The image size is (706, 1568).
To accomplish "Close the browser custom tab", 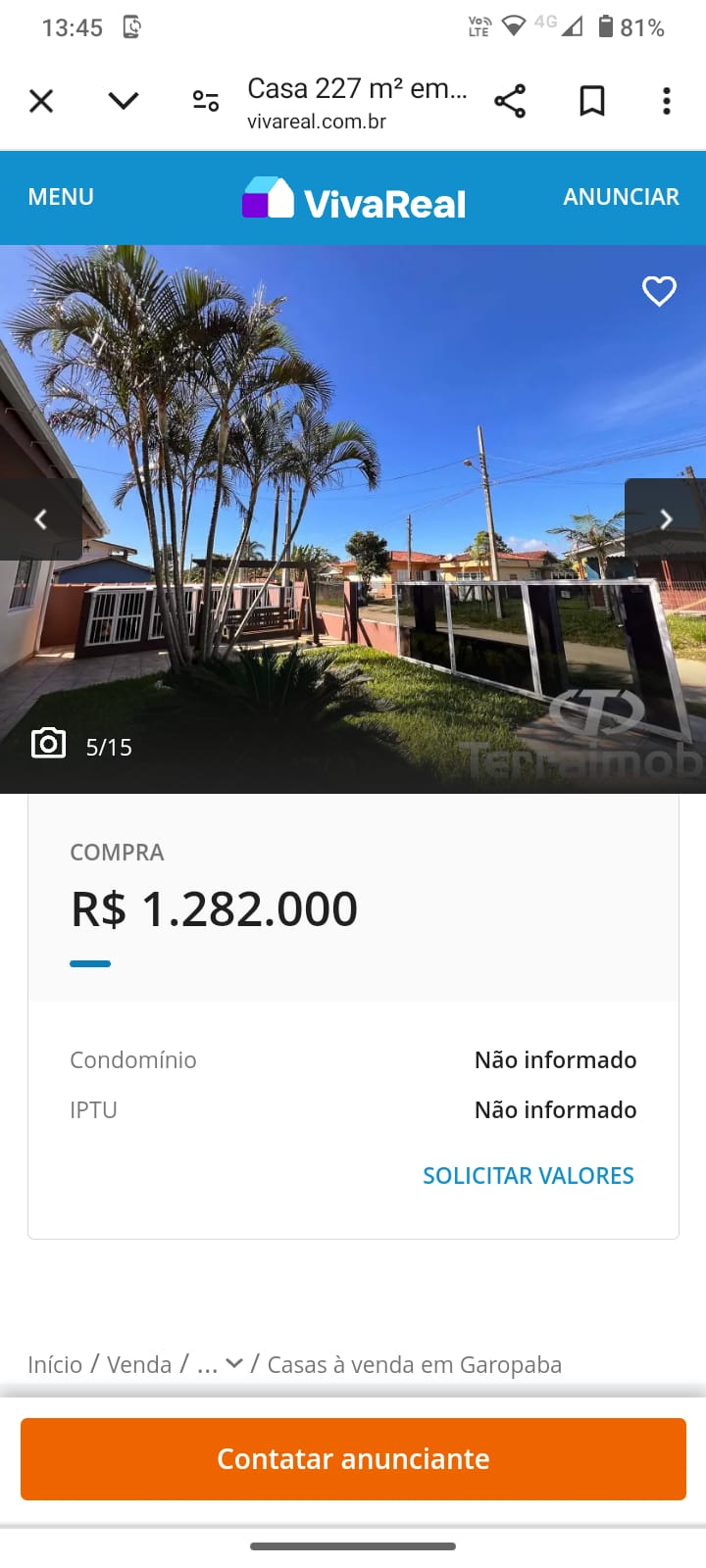I will pos(41,101).
